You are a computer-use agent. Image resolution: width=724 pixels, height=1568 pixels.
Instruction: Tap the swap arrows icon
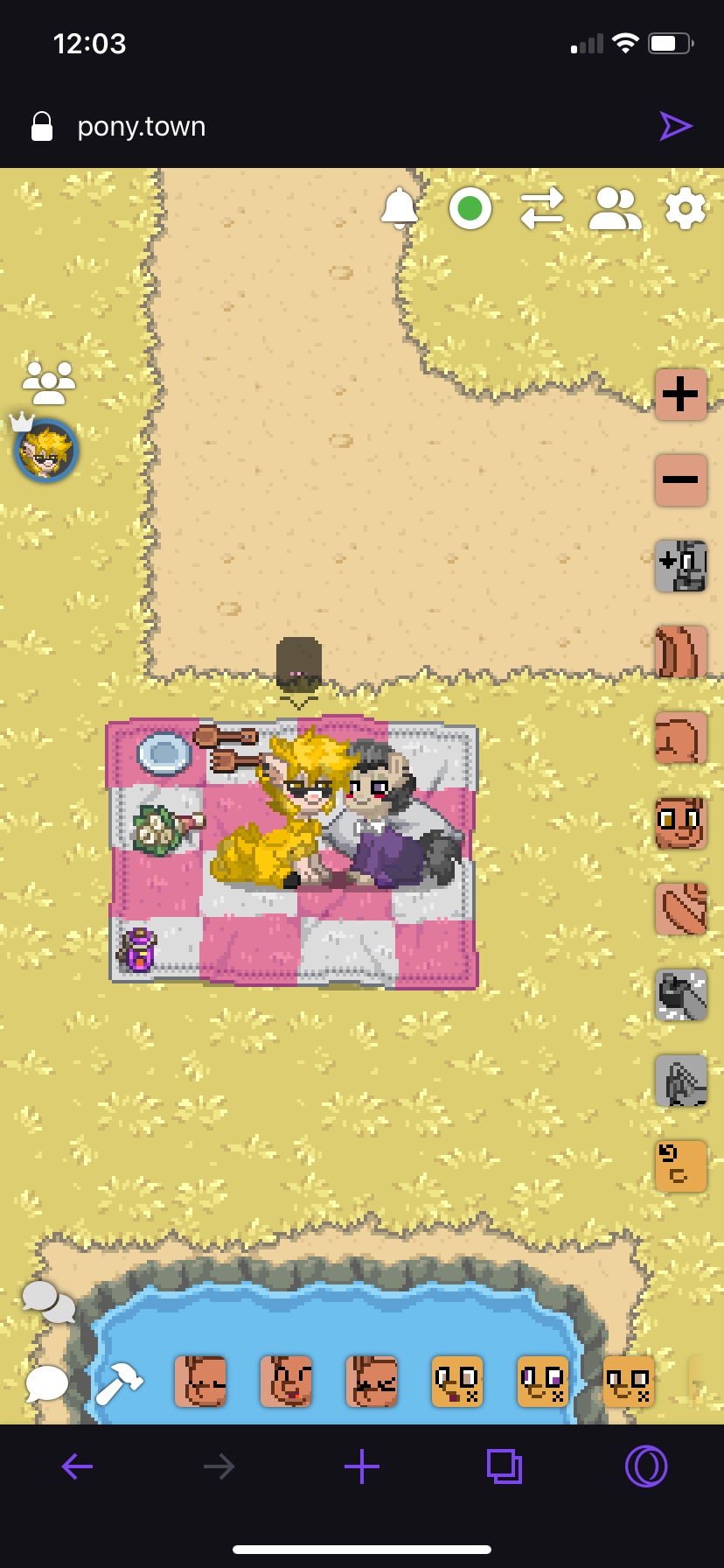pos(542,208)
